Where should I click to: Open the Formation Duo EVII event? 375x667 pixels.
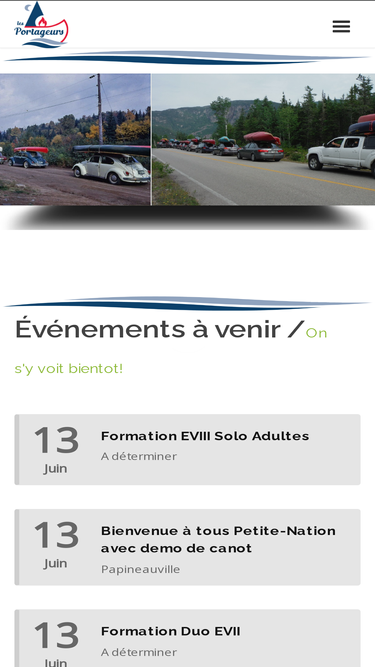coord(170,631)
